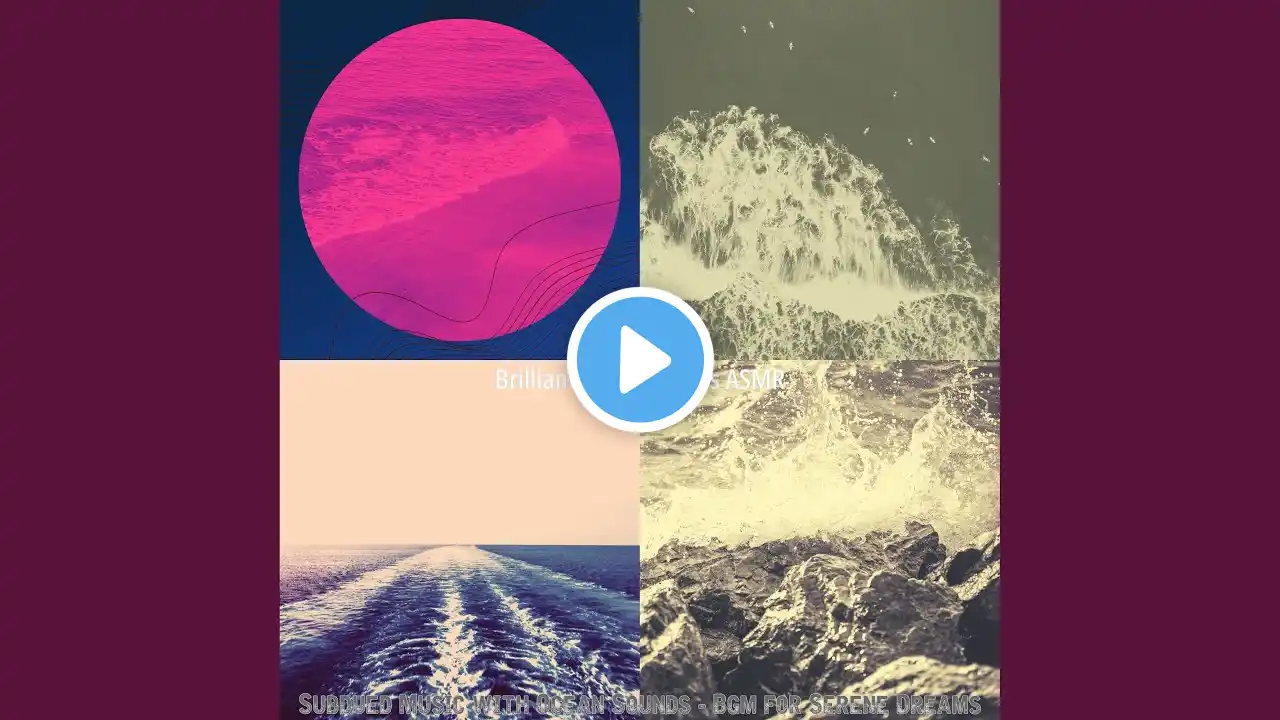
Task: Play the ocean sounds music video
Action: tap(640, 360)
